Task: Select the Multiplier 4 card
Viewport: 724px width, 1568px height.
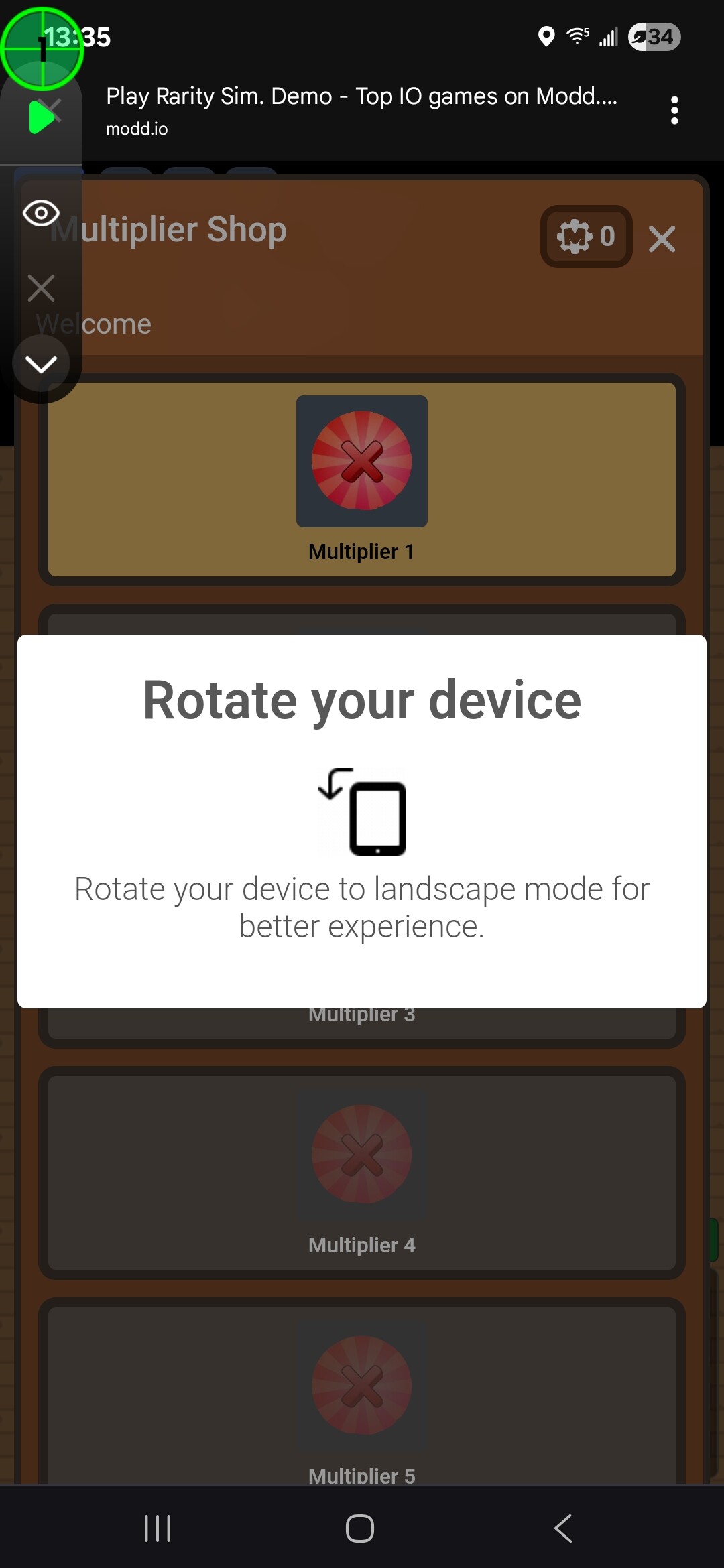Action: pyautogui.click(x=362, y=1173)
